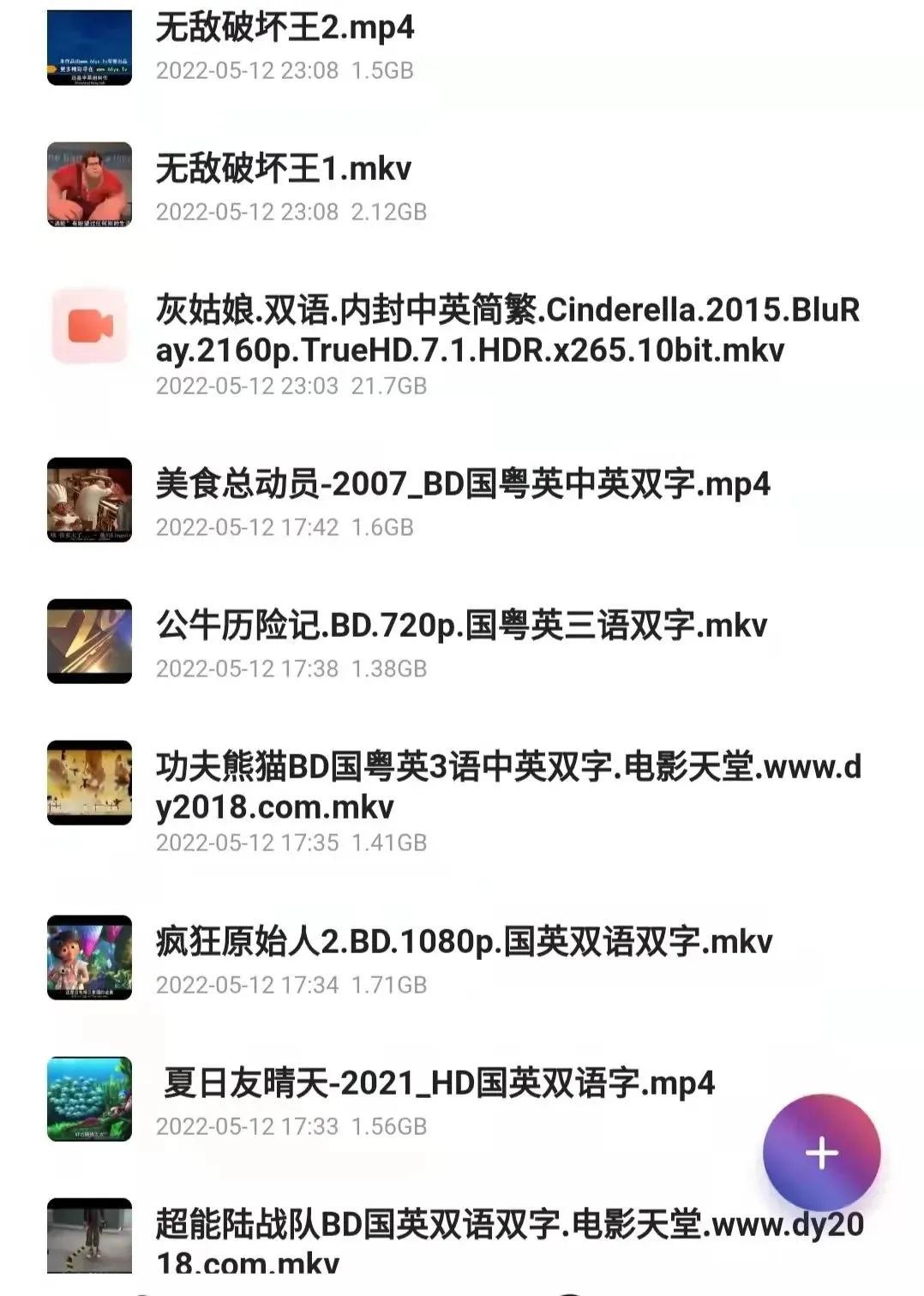Open 疯狂原始人2 BD 1080p mkv

464,942
